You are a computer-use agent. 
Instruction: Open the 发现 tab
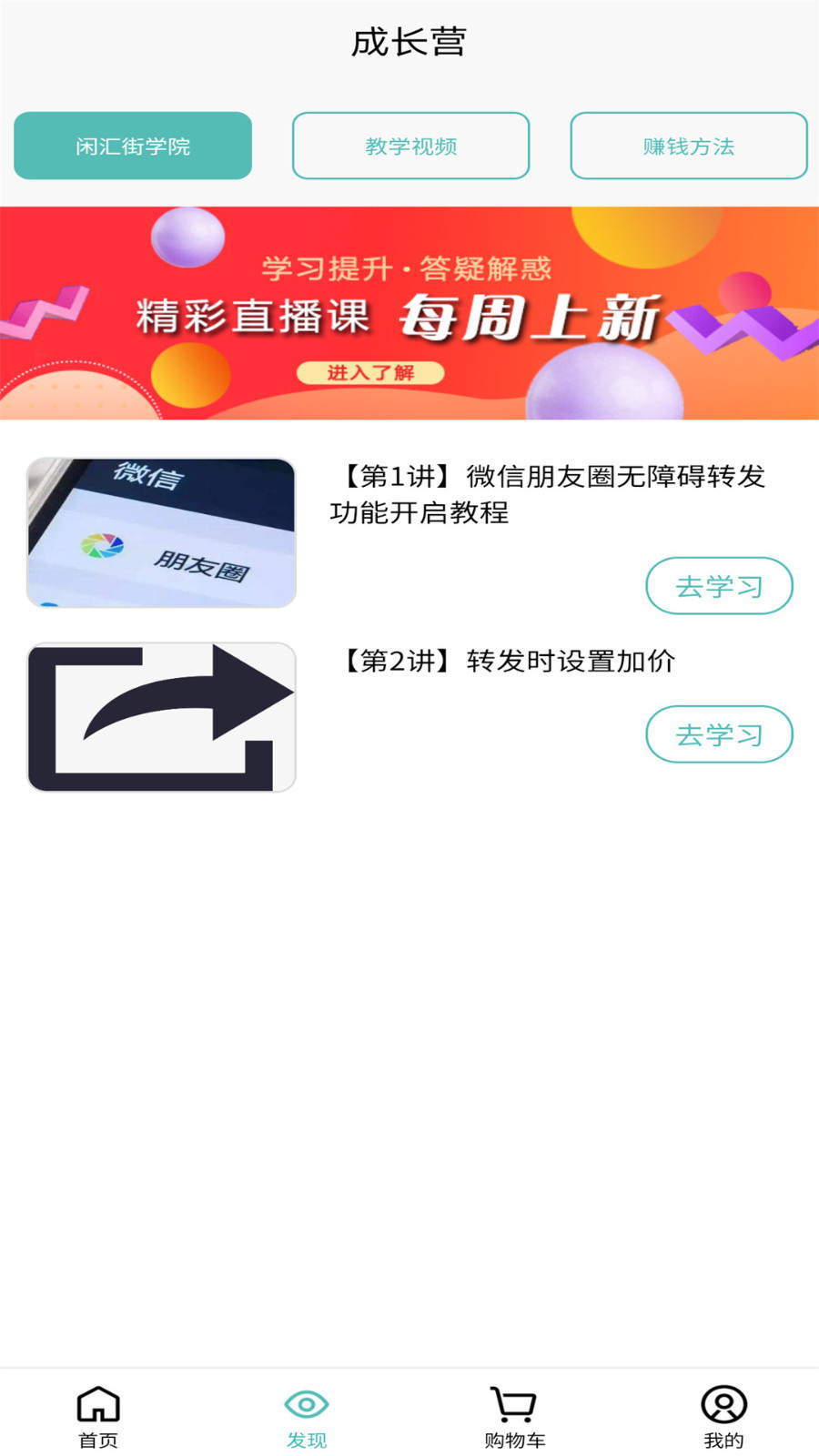click(x=307, y=1416)
